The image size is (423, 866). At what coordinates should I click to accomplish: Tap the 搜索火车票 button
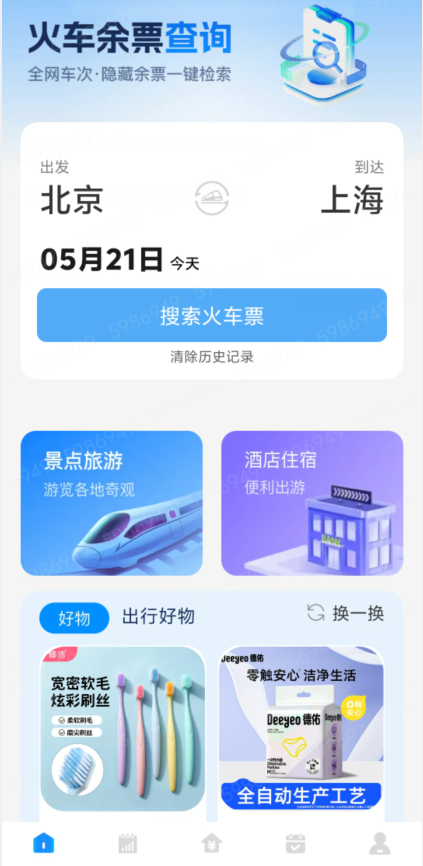pos(212,315)
